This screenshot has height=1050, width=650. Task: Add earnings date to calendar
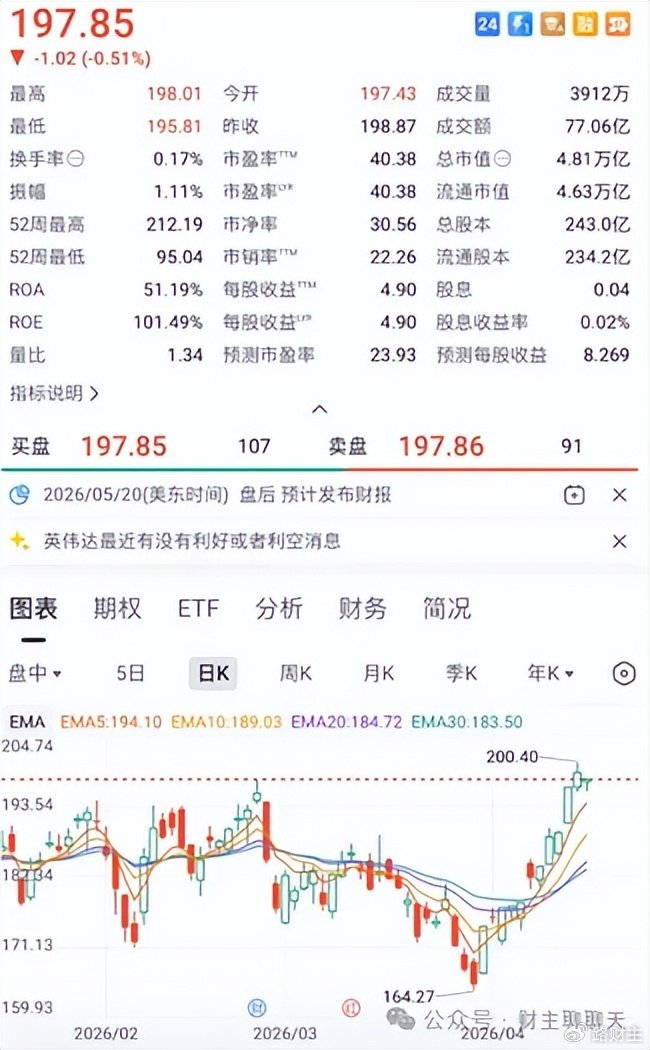point(574,495)
